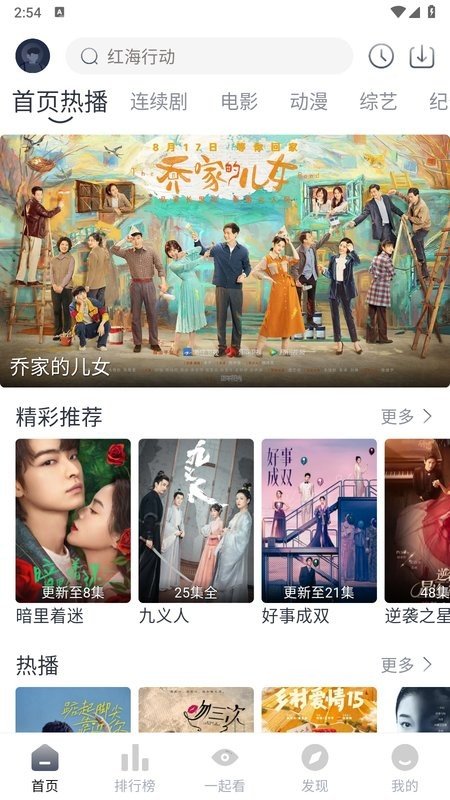Open the 逆袭之星 show card
Screen dimensions: 450x800
417,532
